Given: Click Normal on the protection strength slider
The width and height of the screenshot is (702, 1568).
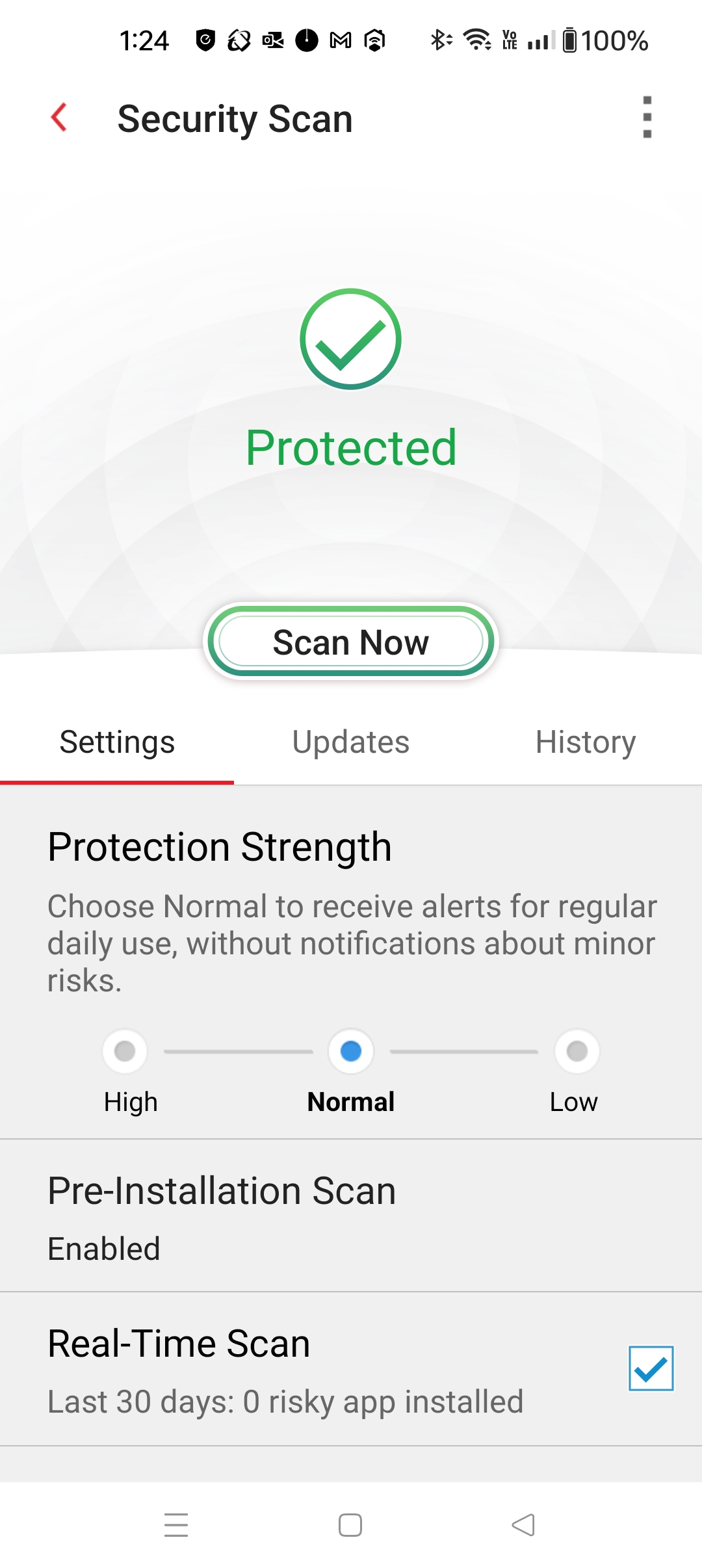Looking at the screenshot, I should pos(350,1051).
